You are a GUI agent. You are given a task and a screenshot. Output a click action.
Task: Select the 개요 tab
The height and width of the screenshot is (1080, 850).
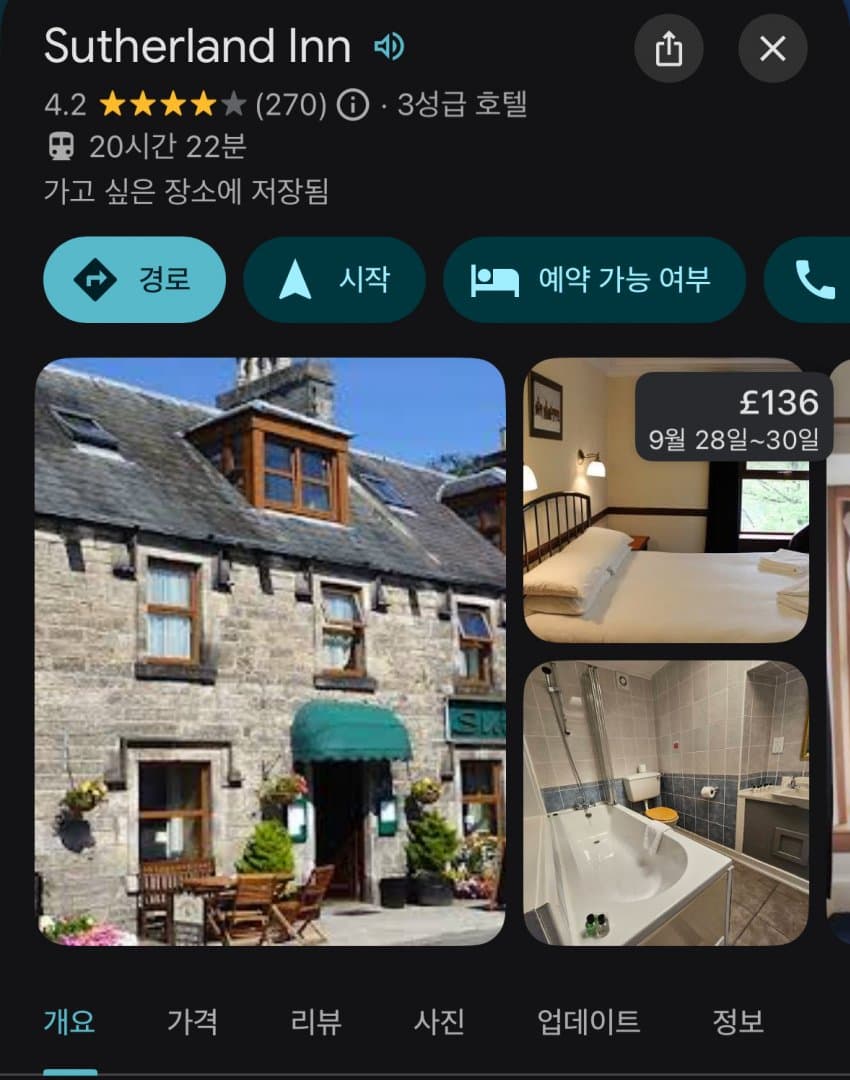(70, 1022)
